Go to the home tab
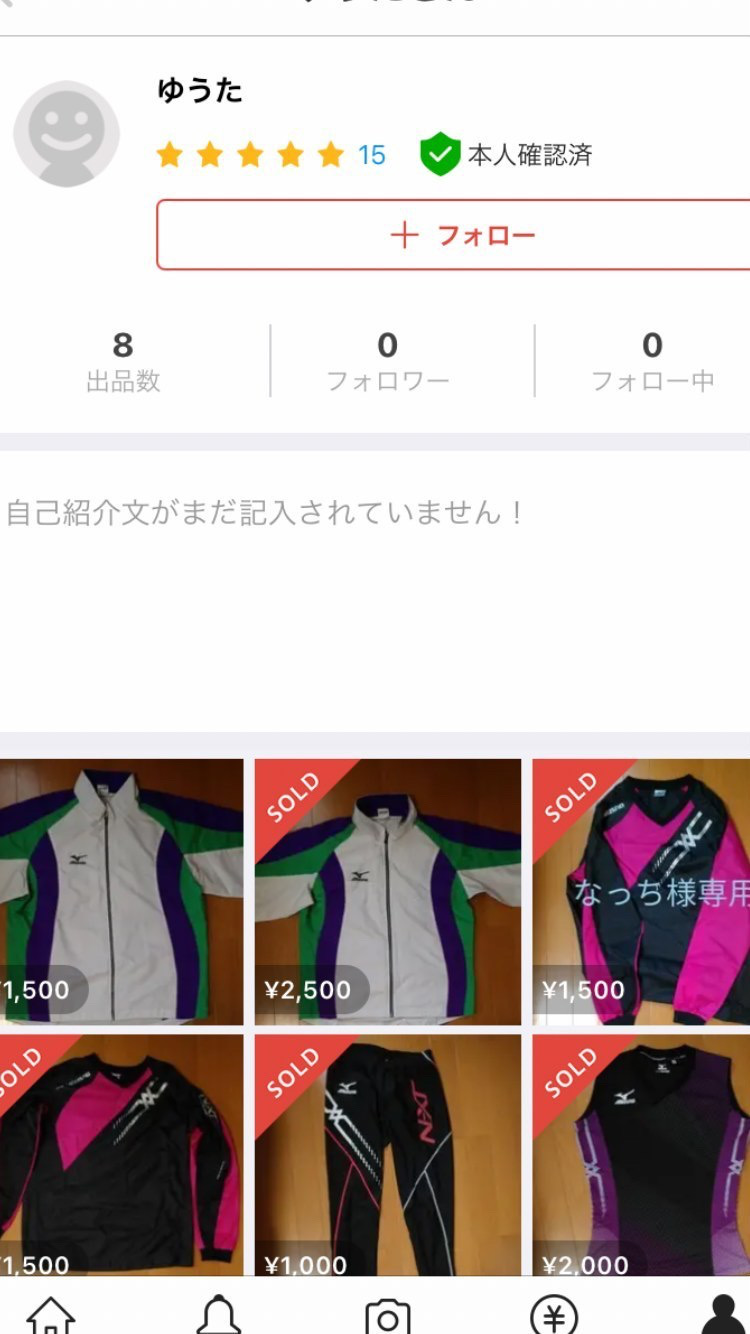 coord(50,1314)
